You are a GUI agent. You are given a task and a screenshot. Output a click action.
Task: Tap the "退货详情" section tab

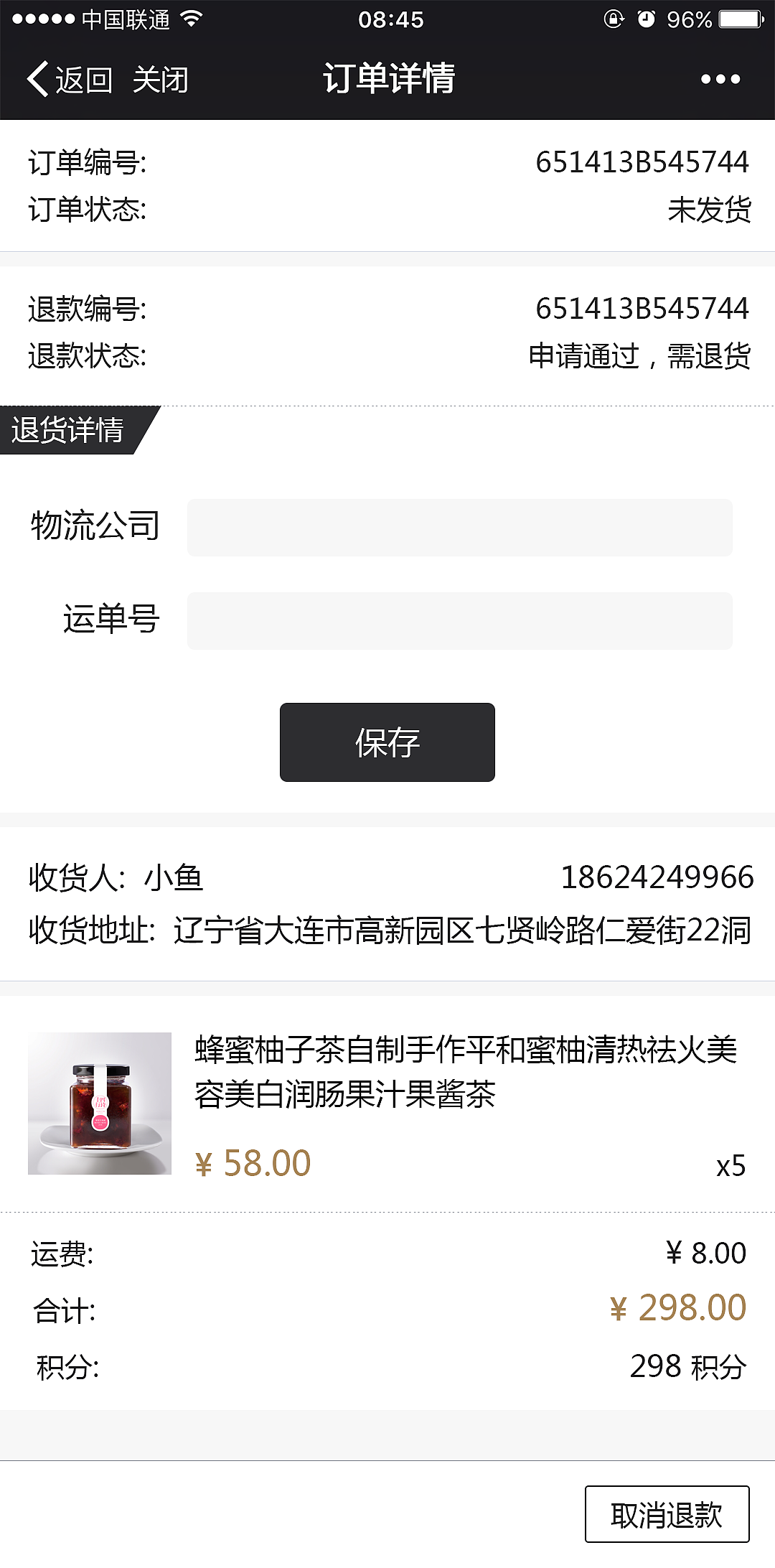[x=67, y=431]
